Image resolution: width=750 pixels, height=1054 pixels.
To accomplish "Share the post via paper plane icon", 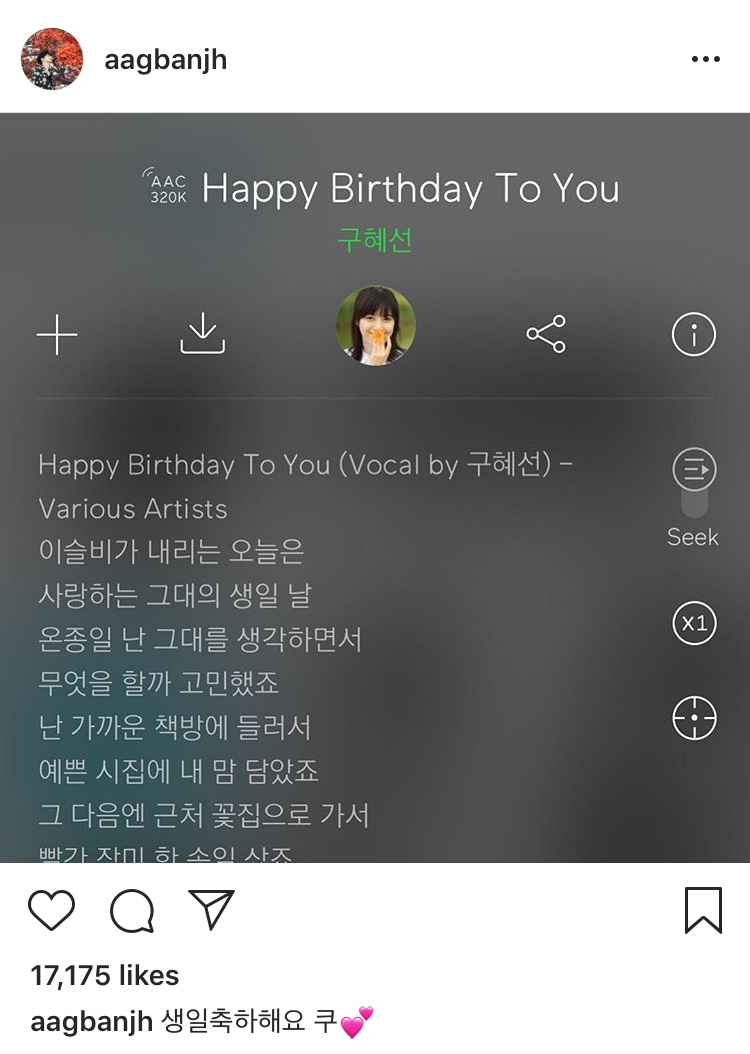I will point(211,910).
